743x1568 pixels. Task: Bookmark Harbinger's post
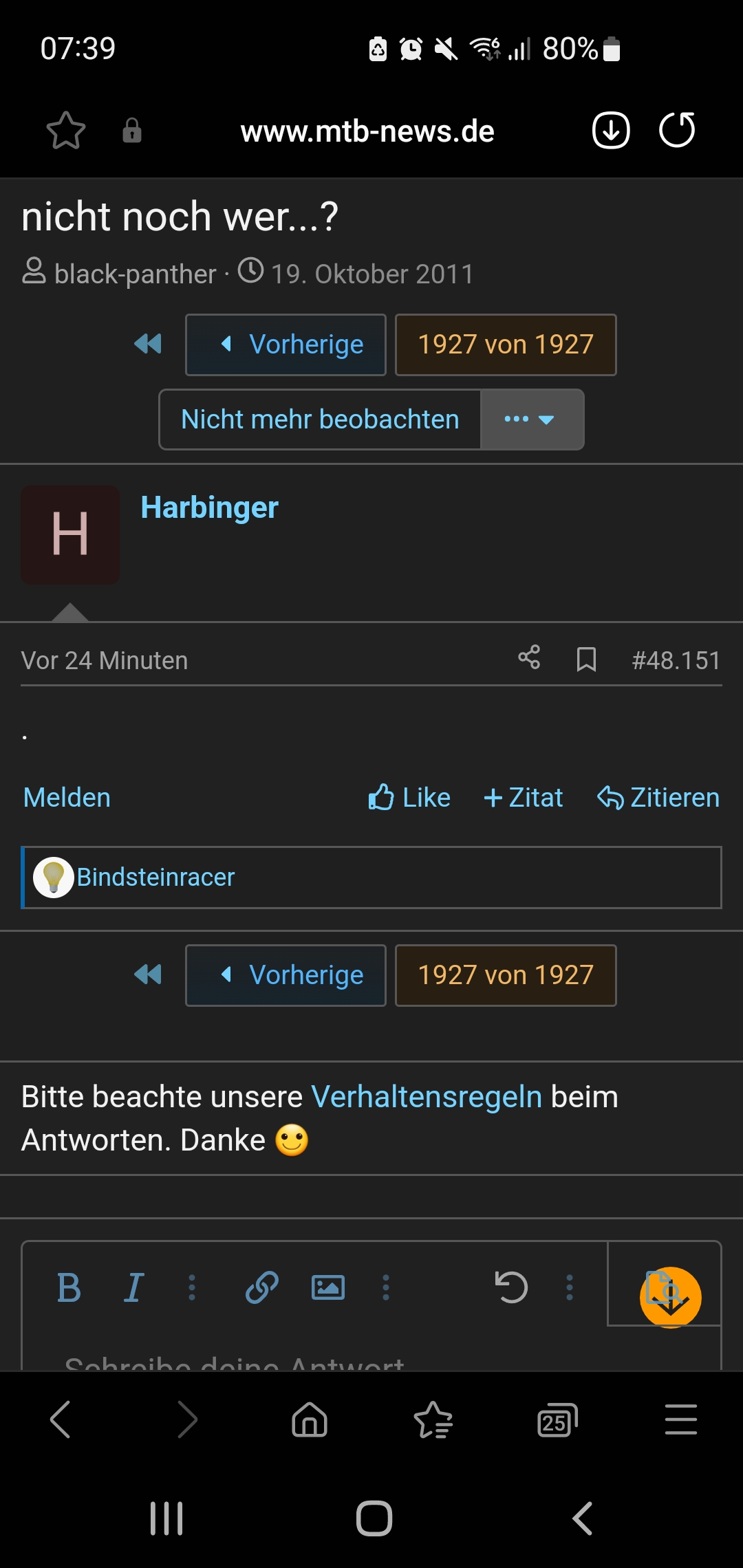coord(586,660)
